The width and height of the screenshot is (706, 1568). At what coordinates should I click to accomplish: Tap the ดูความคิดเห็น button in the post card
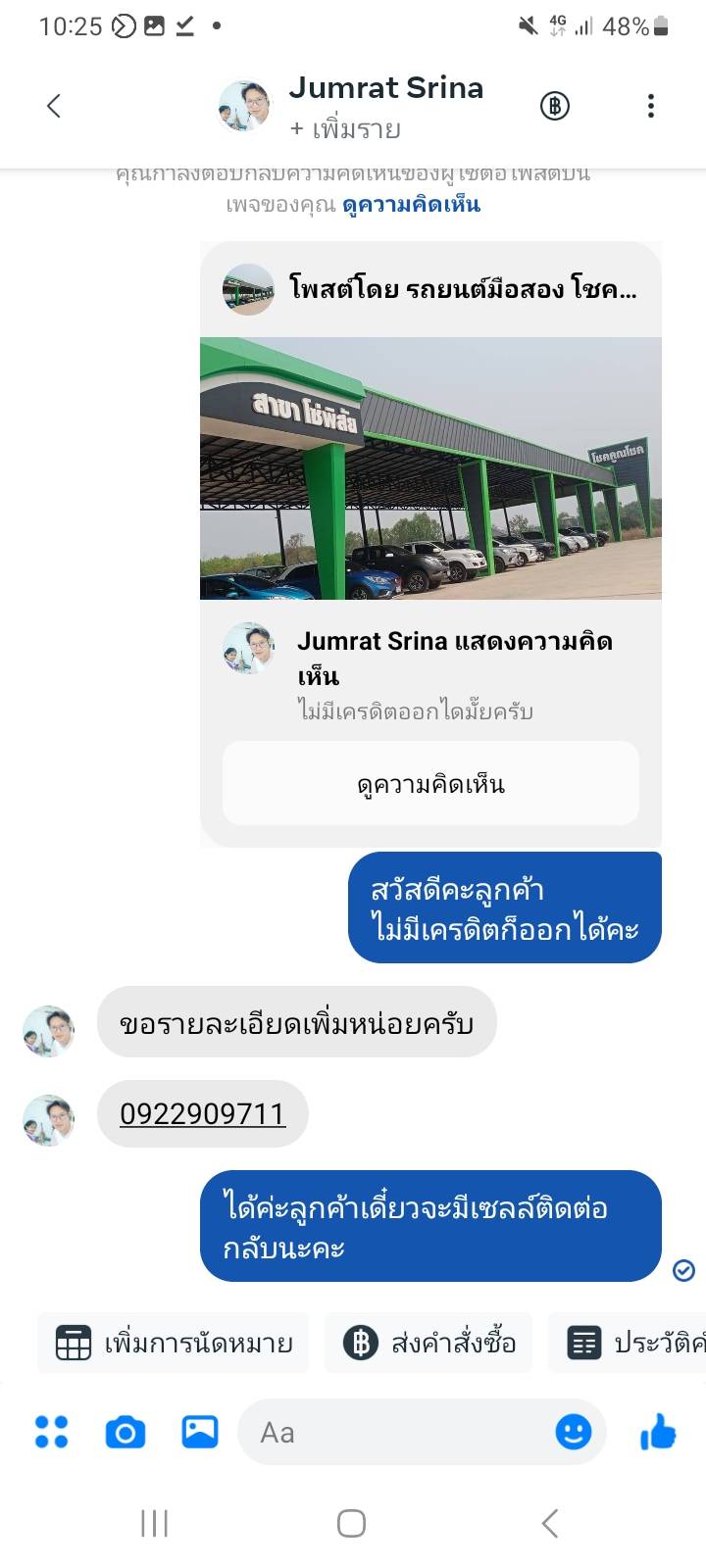tap(430, 784)
